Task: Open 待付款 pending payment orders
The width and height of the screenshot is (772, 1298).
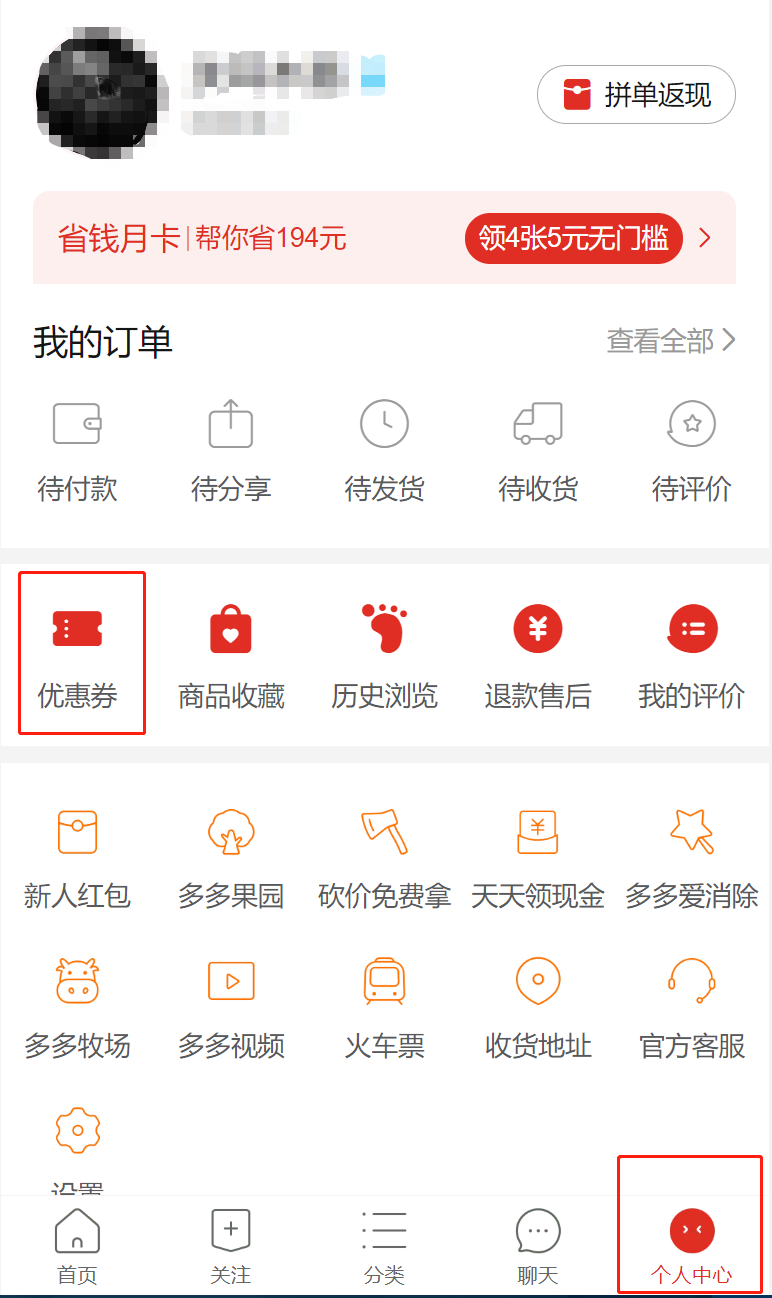Action: tap(77, 449)
